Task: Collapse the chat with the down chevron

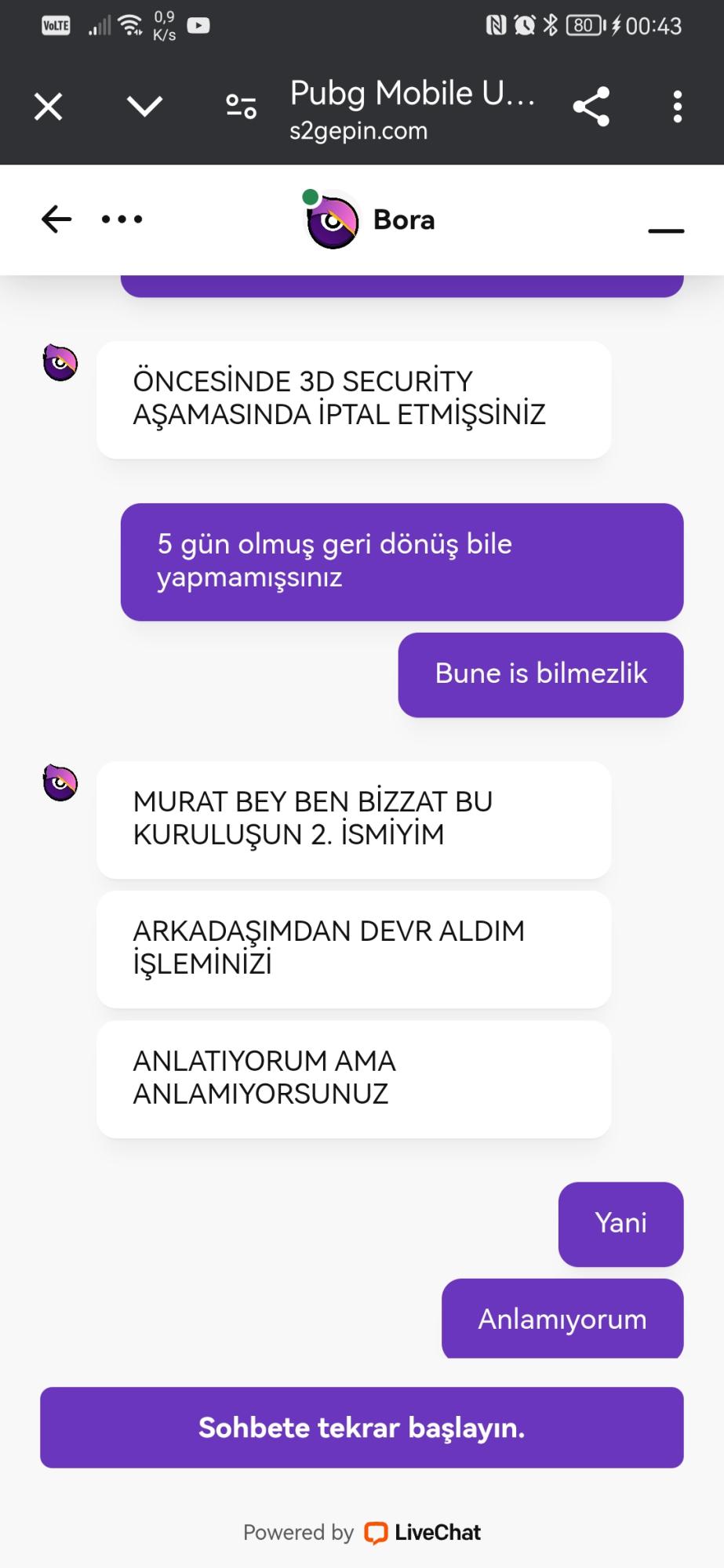Action: click(x=143, y=107)
